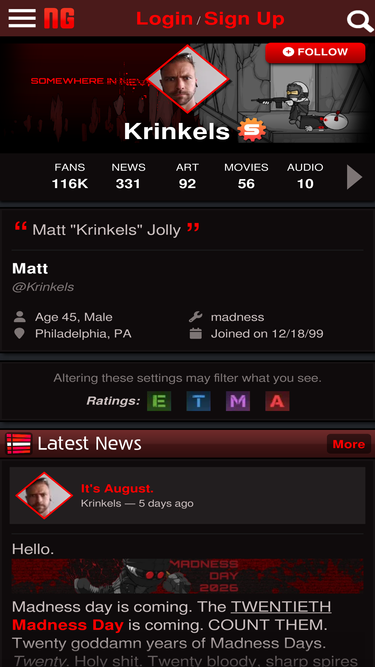Viewport: 375px width, 667px height.
Task: Open the It's August. news post
Action: pos(117,488)
